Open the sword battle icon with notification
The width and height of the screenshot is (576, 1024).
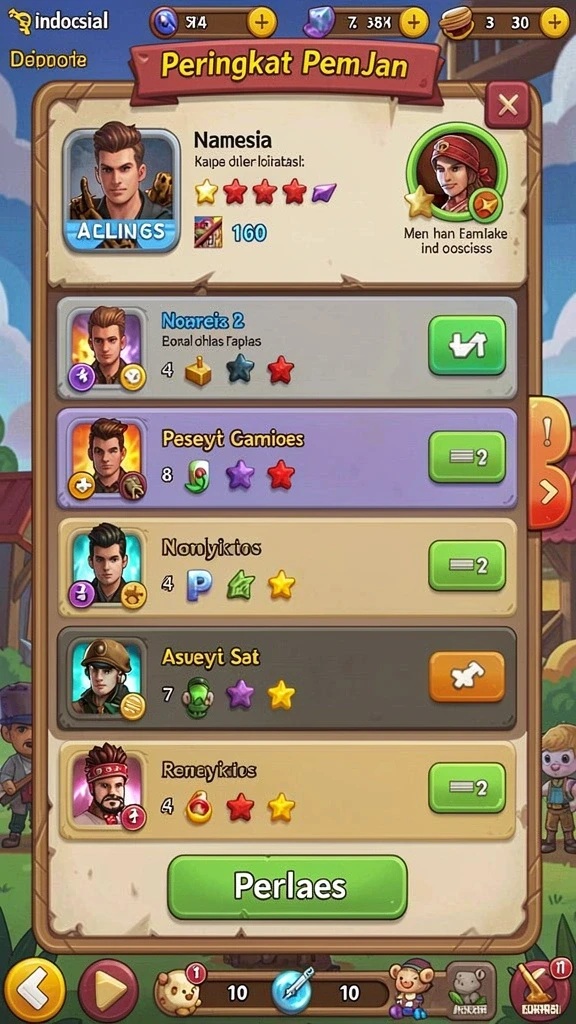(x=540, y=990)
